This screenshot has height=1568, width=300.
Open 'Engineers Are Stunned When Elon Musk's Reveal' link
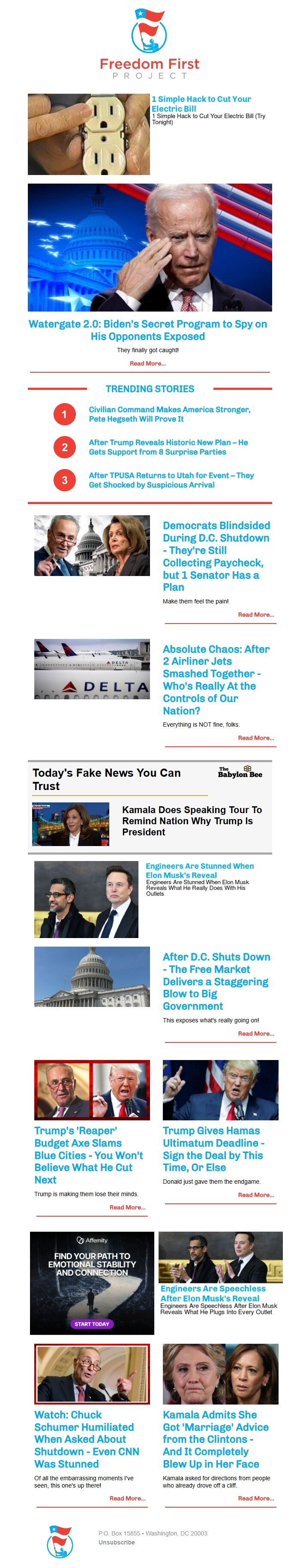coord(199,870)
